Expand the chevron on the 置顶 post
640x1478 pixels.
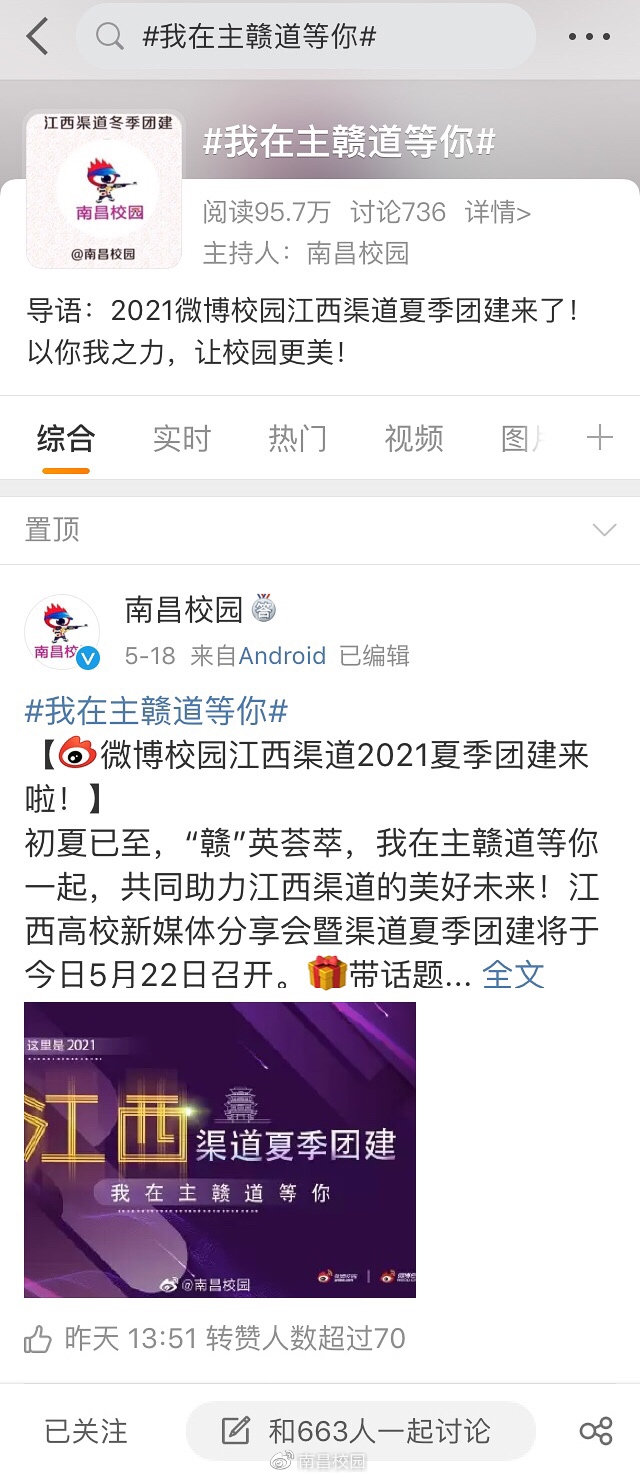604,529
